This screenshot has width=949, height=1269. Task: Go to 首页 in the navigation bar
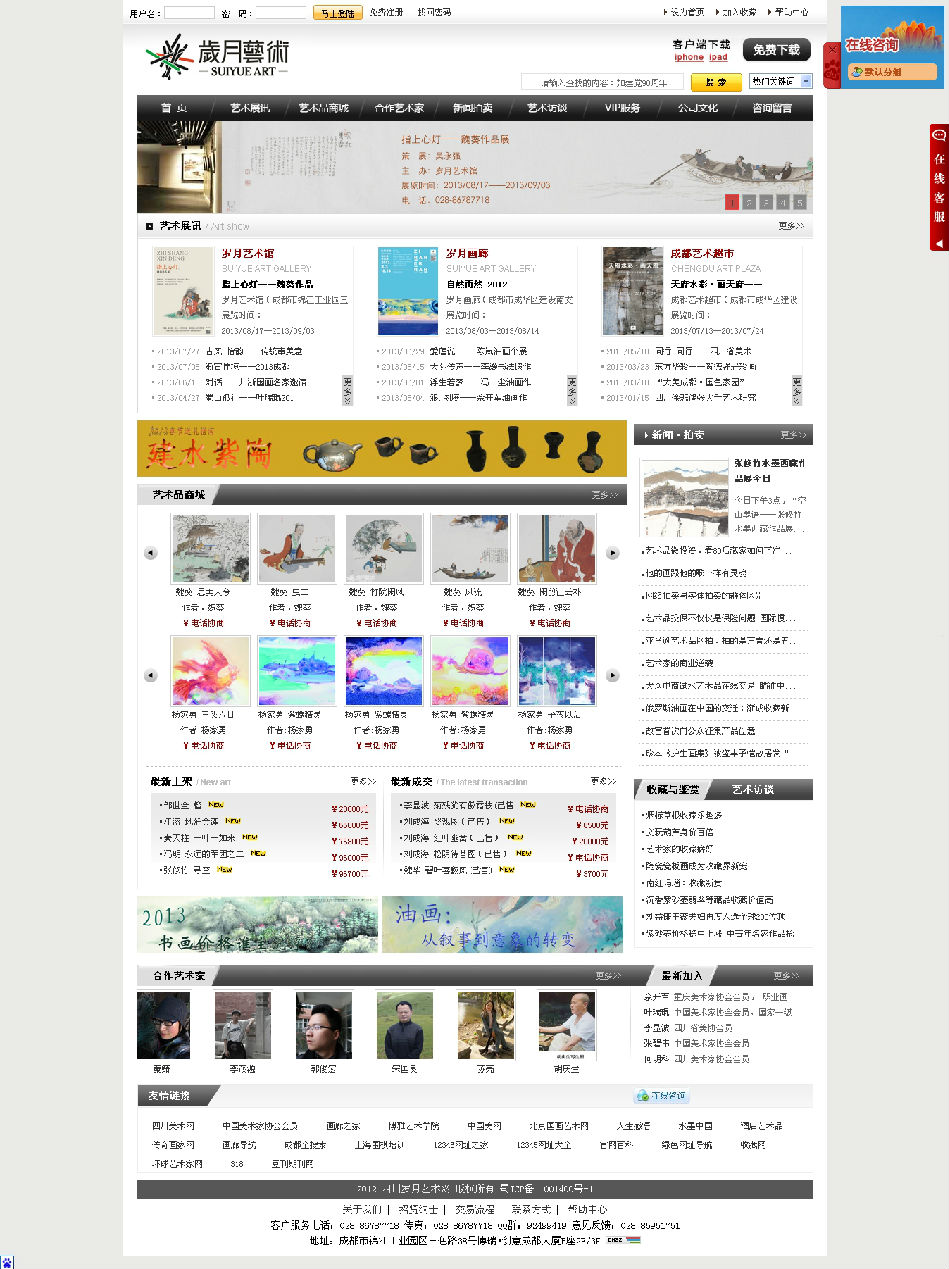click(x=175, y=108)
